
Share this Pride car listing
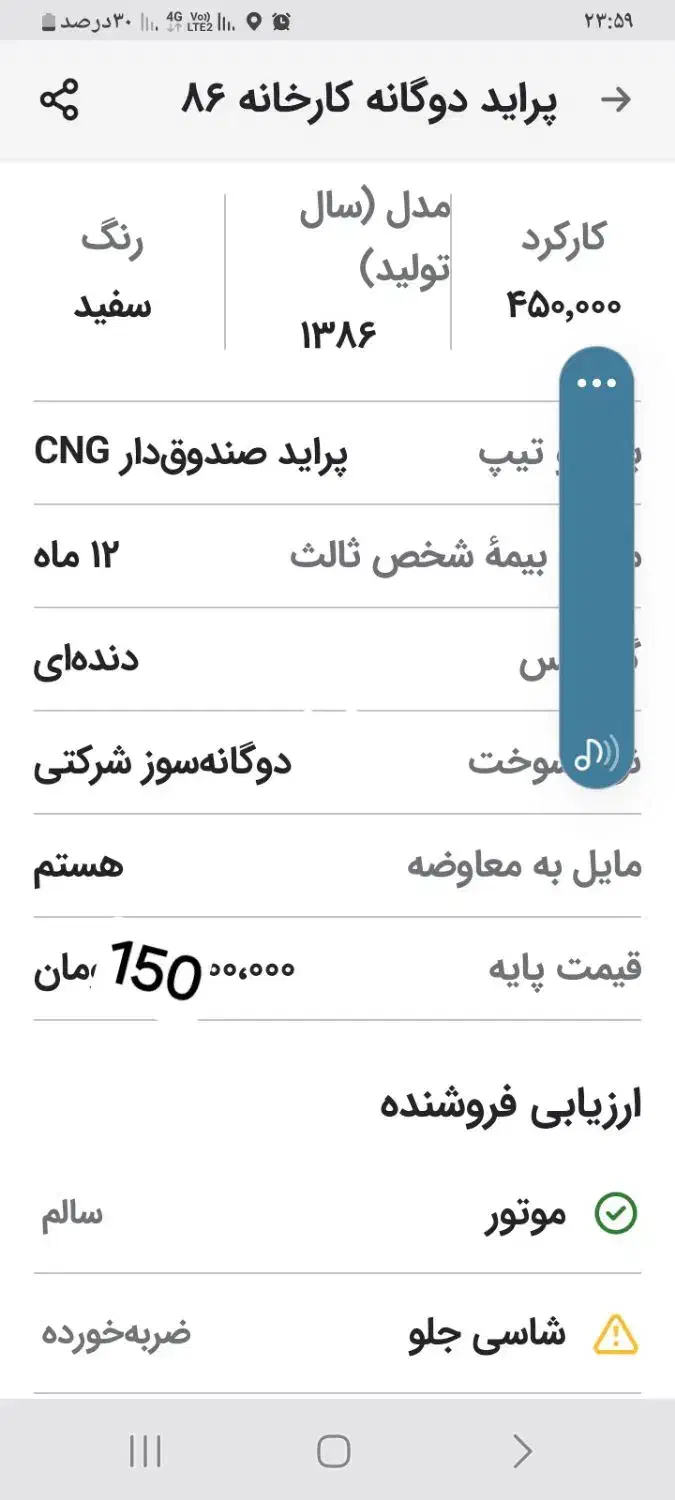[x=59, y=100]
